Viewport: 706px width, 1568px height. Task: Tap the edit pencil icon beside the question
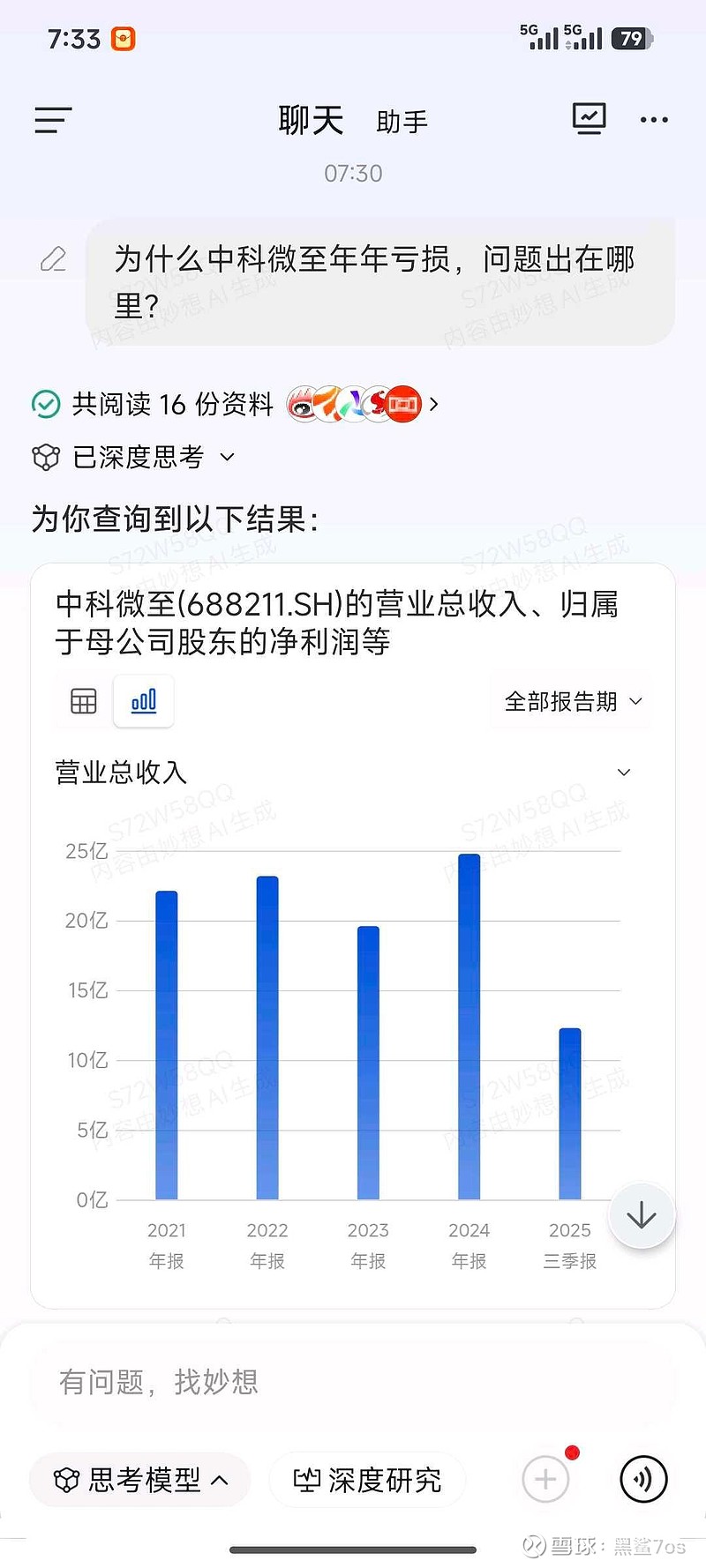pos(53,258)
